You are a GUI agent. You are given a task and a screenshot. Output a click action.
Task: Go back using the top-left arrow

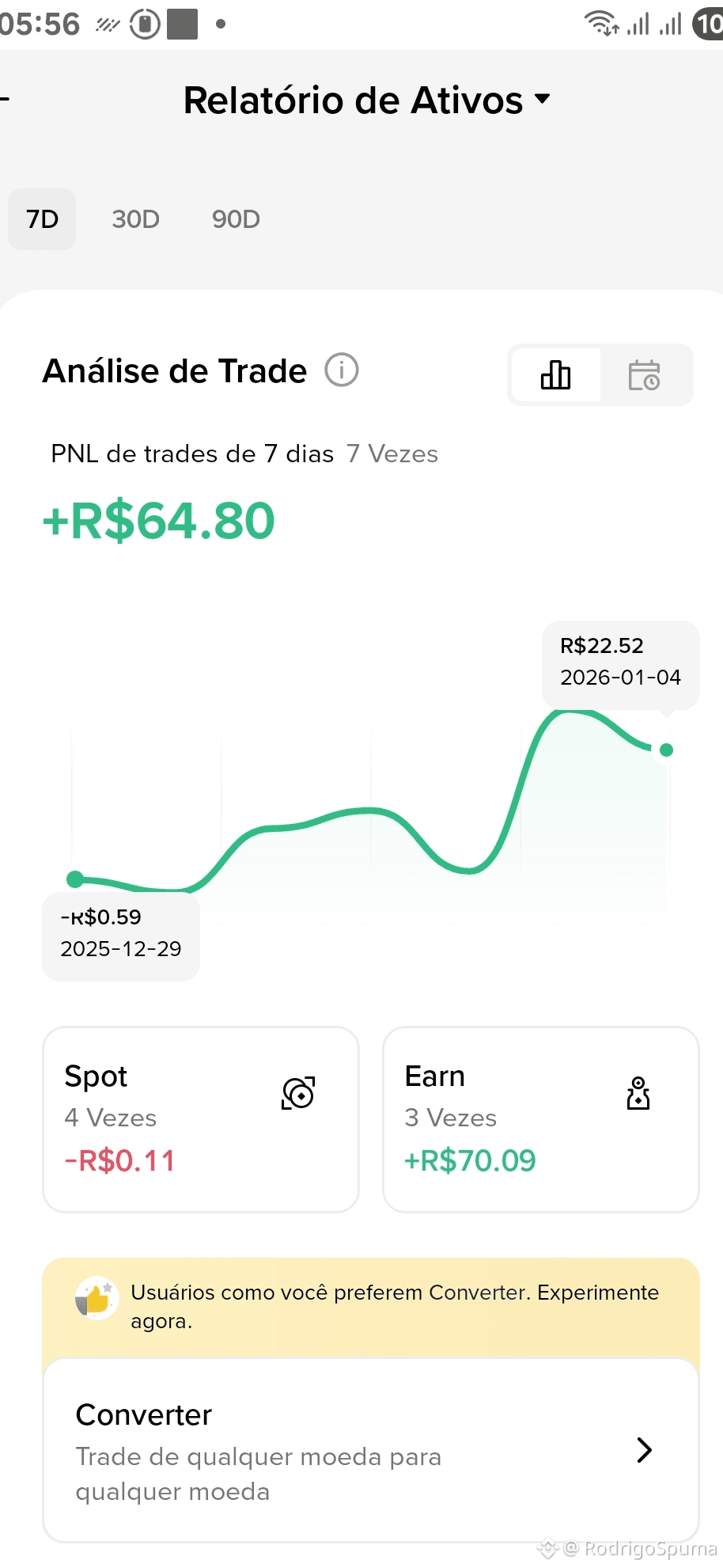[x=4, y=101]
